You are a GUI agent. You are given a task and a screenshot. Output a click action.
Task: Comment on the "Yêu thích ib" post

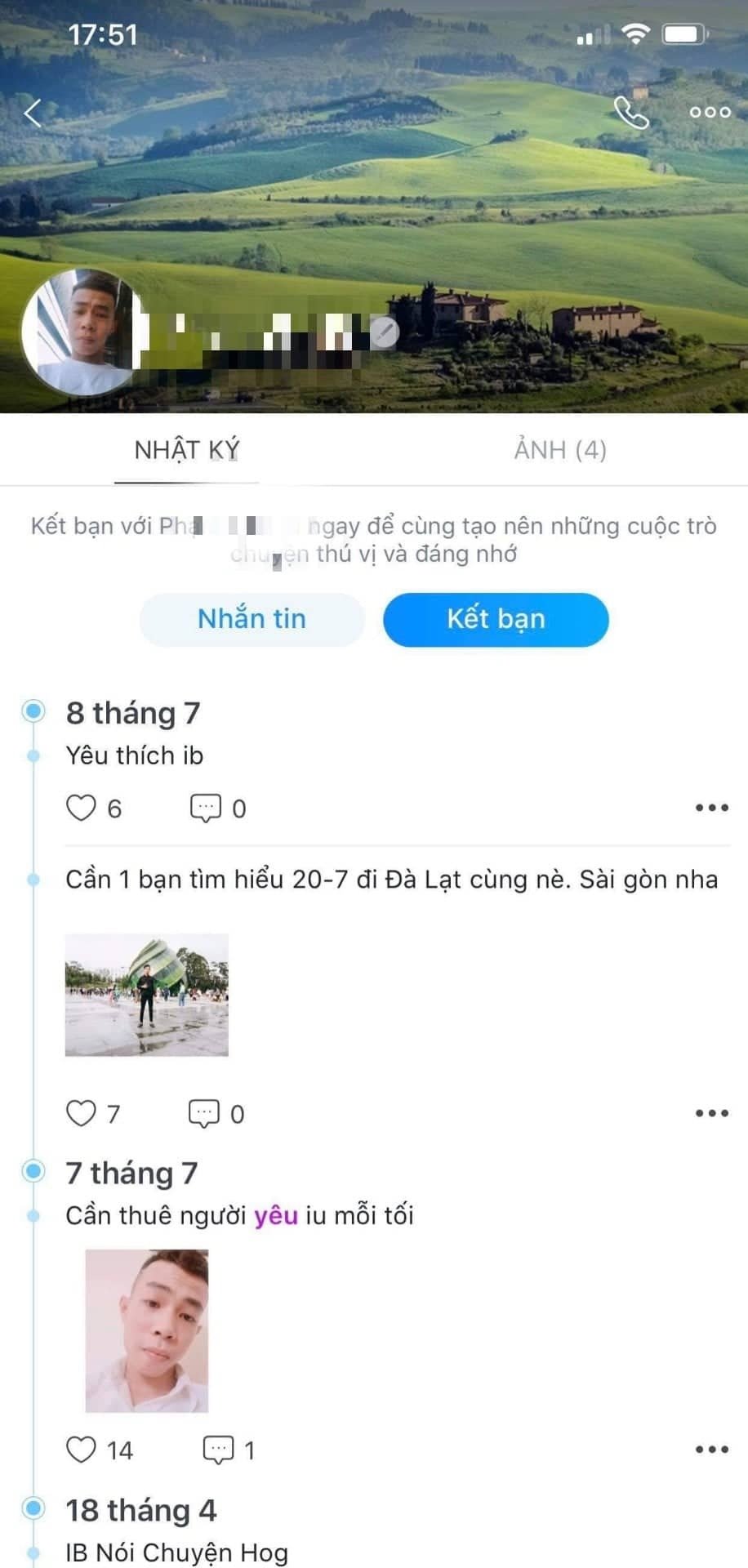click(x=205, y=808)
